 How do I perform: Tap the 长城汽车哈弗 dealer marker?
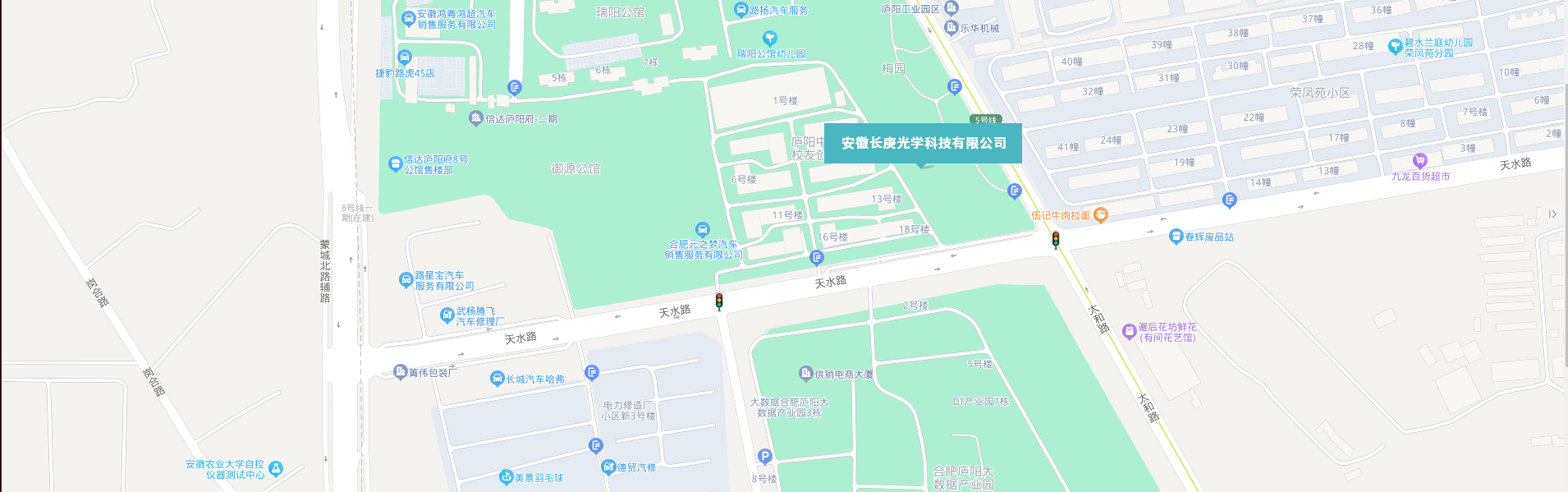pyautogui.click(x=497, y=379)
